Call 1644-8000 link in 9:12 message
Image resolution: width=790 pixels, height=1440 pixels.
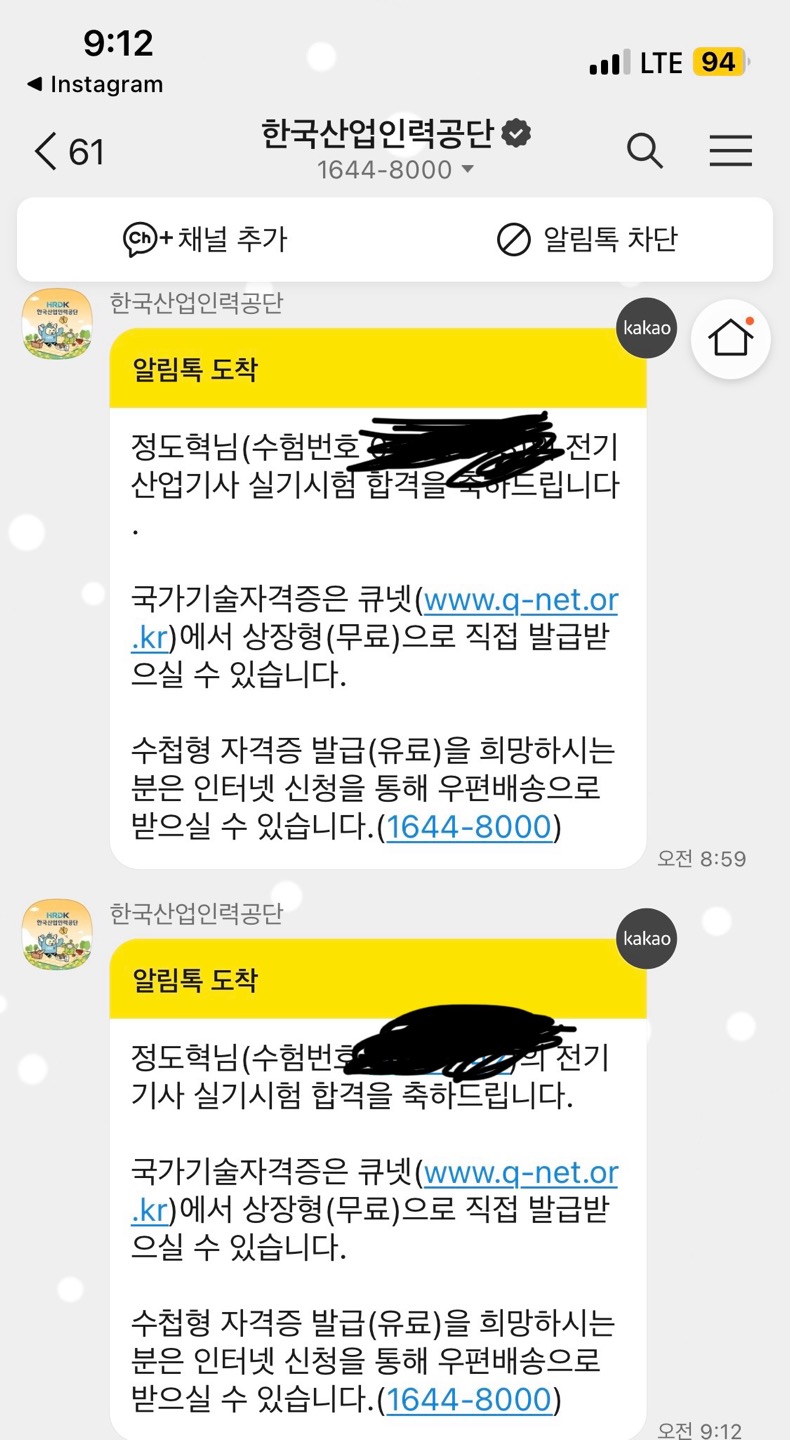pos(469,1399)
